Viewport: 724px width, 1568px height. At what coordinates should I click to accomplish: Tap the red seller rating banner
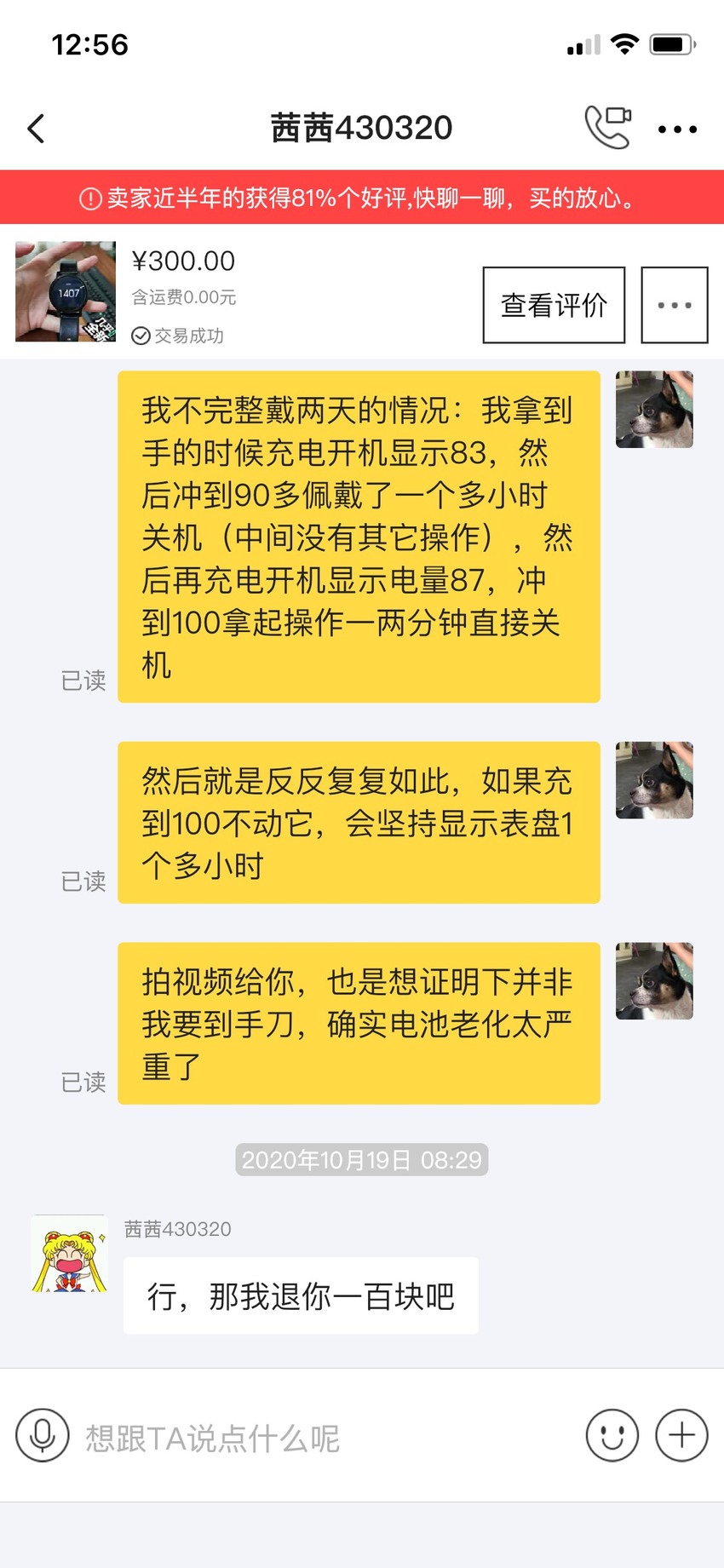362,198
